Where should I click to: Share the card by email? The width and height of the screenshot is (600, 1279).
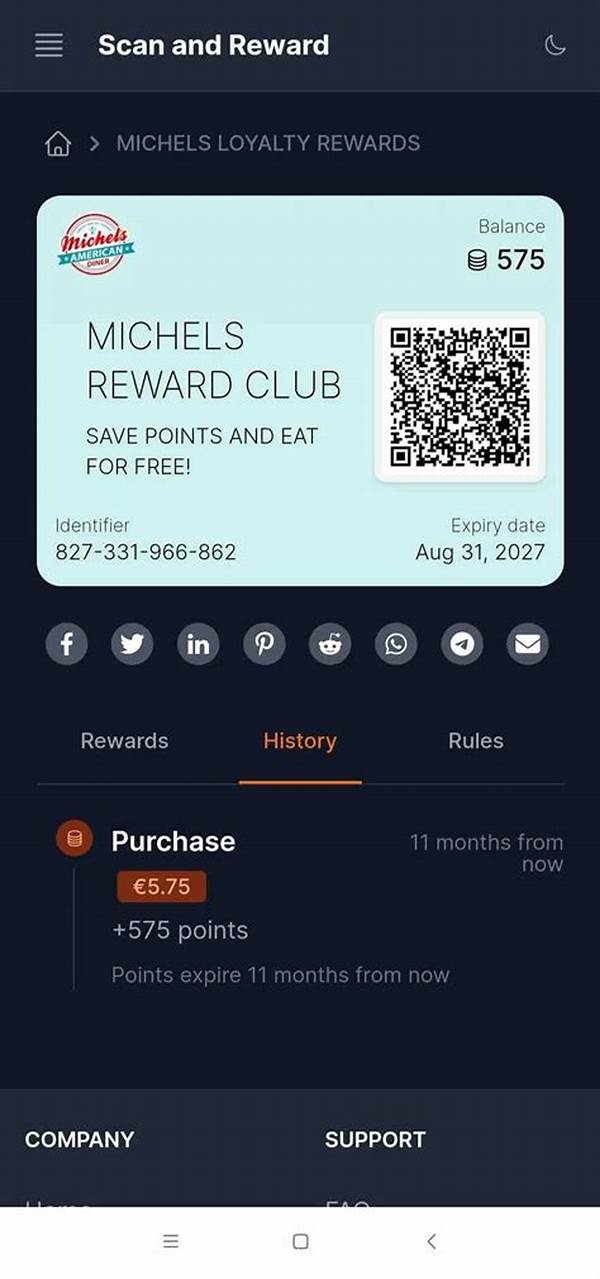pyautogui.click(x=528, y=644)
